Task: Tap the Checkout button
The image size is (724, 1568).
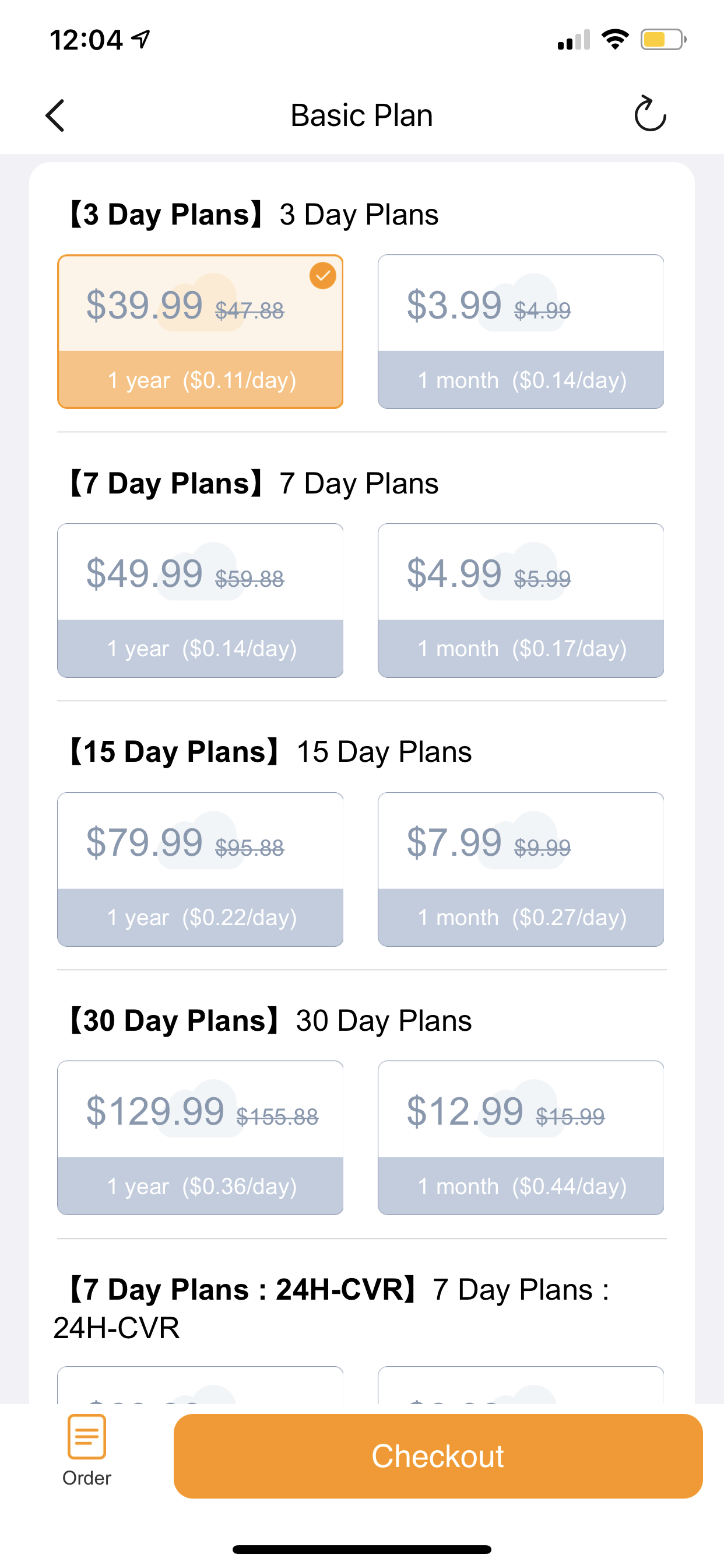Action: [438, 1456]
